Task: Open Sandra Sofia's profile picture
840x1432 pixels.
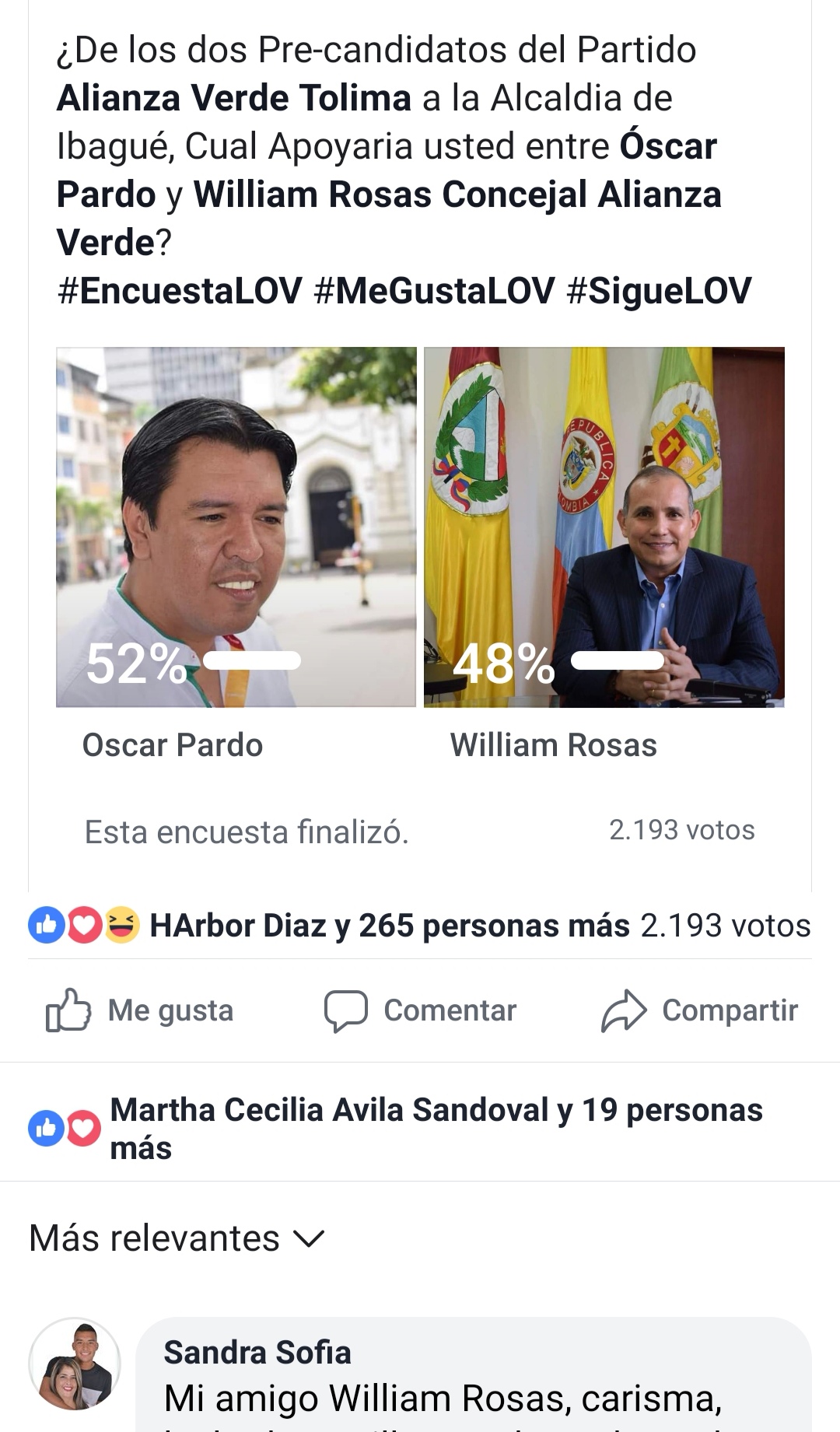Action: tap(75, 1364)
